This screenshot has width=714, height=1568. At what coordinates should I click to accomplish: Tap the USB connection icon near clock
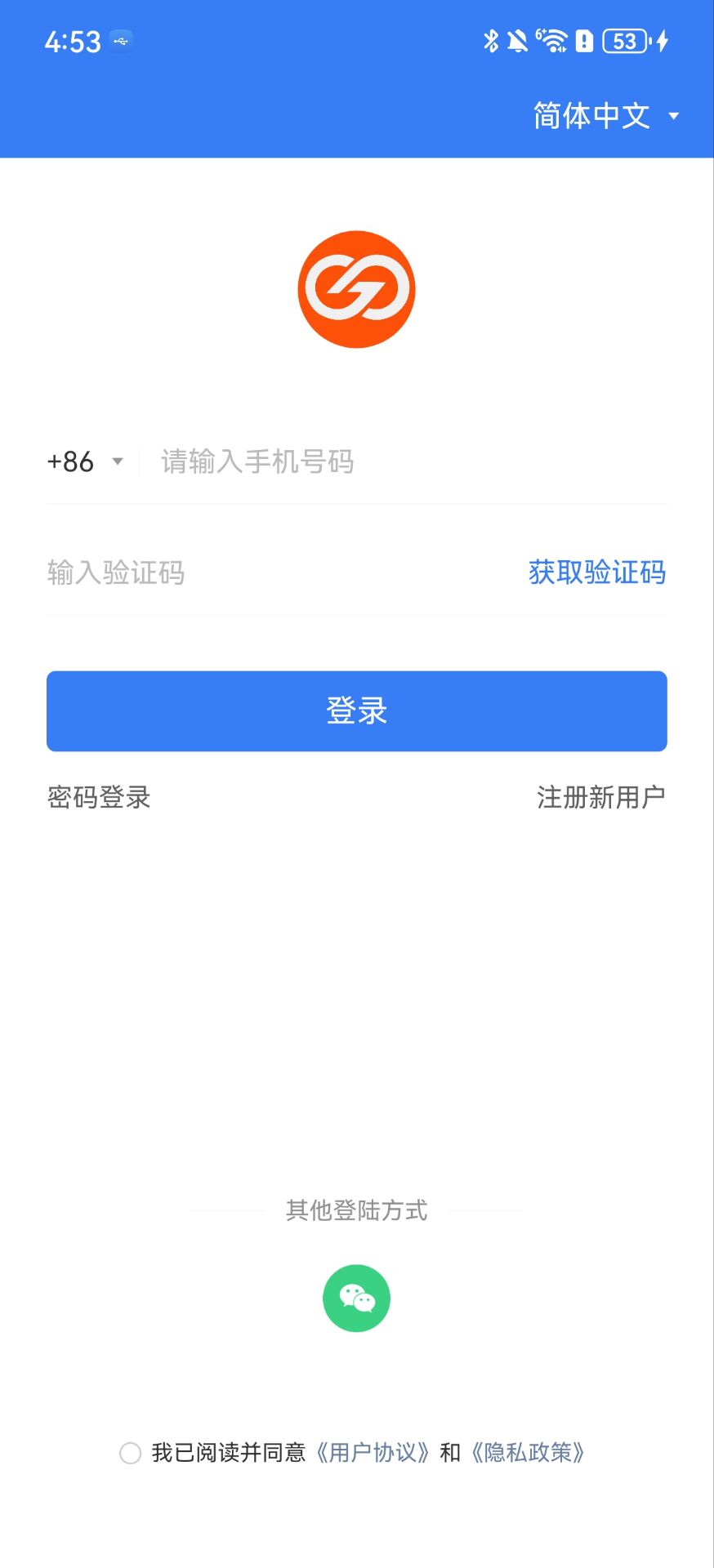click(x=121, y=41)
